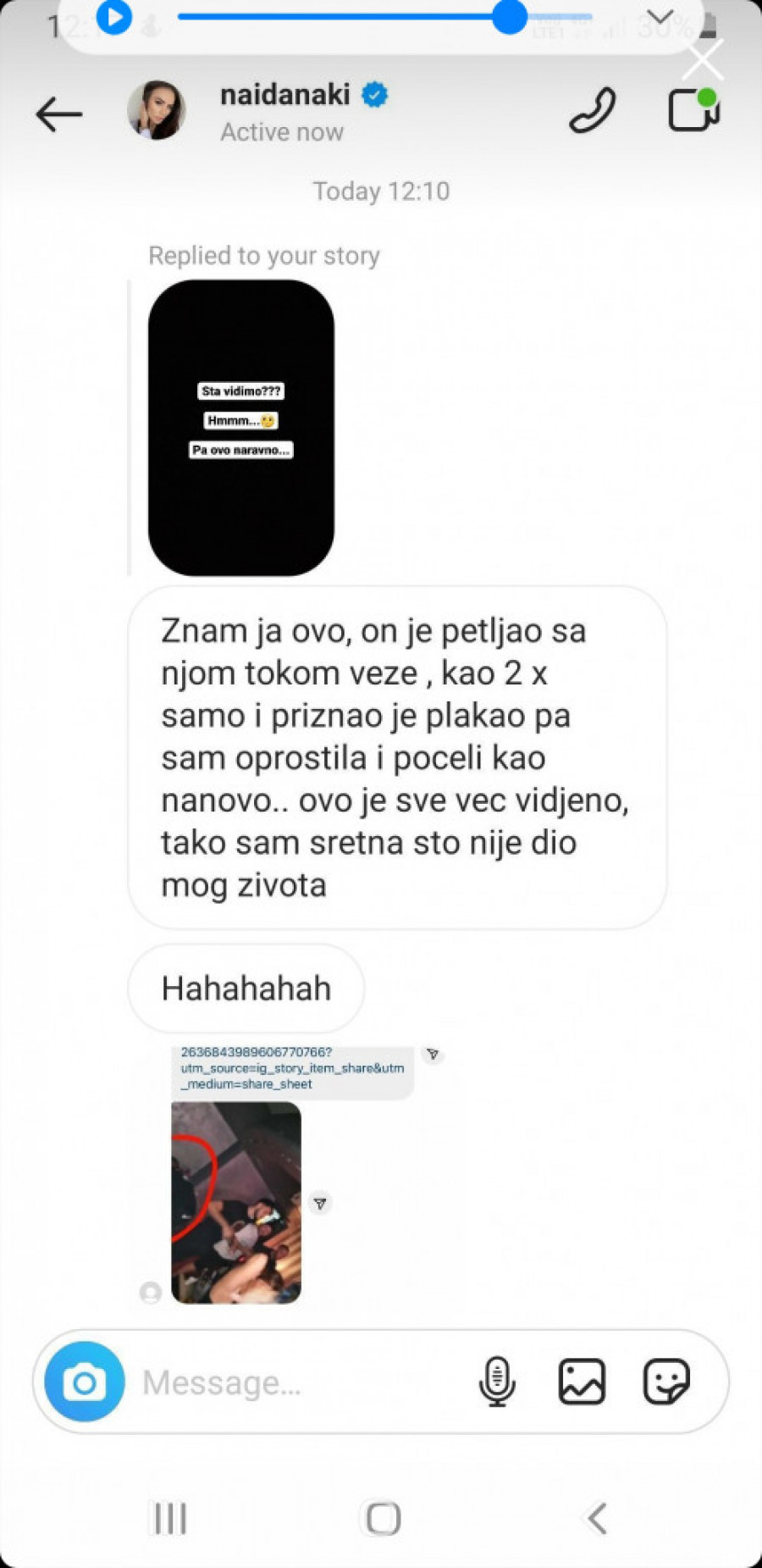The image size is (762, 1568).
Task: Start a video call with naidanaki
Action: click(693, 110)
